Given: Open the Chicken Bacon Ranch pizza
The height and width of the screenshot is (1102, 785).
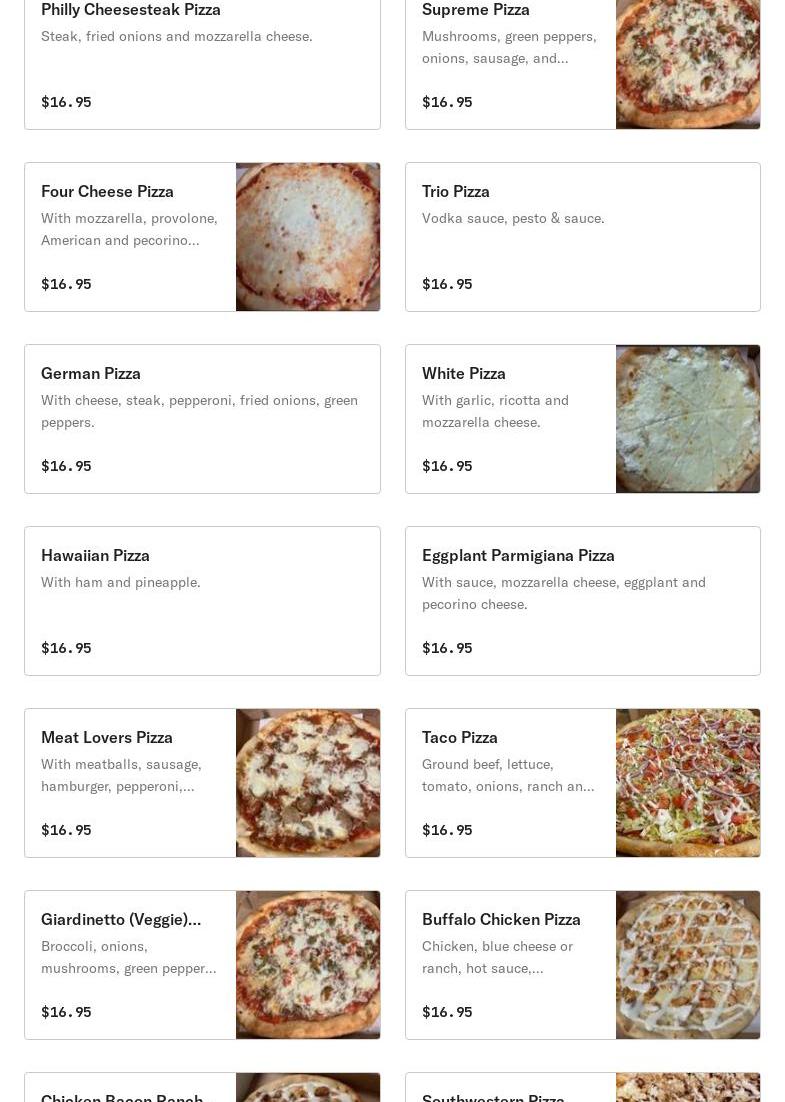Looking at the screenshot, I should (x=202, y=1089).
